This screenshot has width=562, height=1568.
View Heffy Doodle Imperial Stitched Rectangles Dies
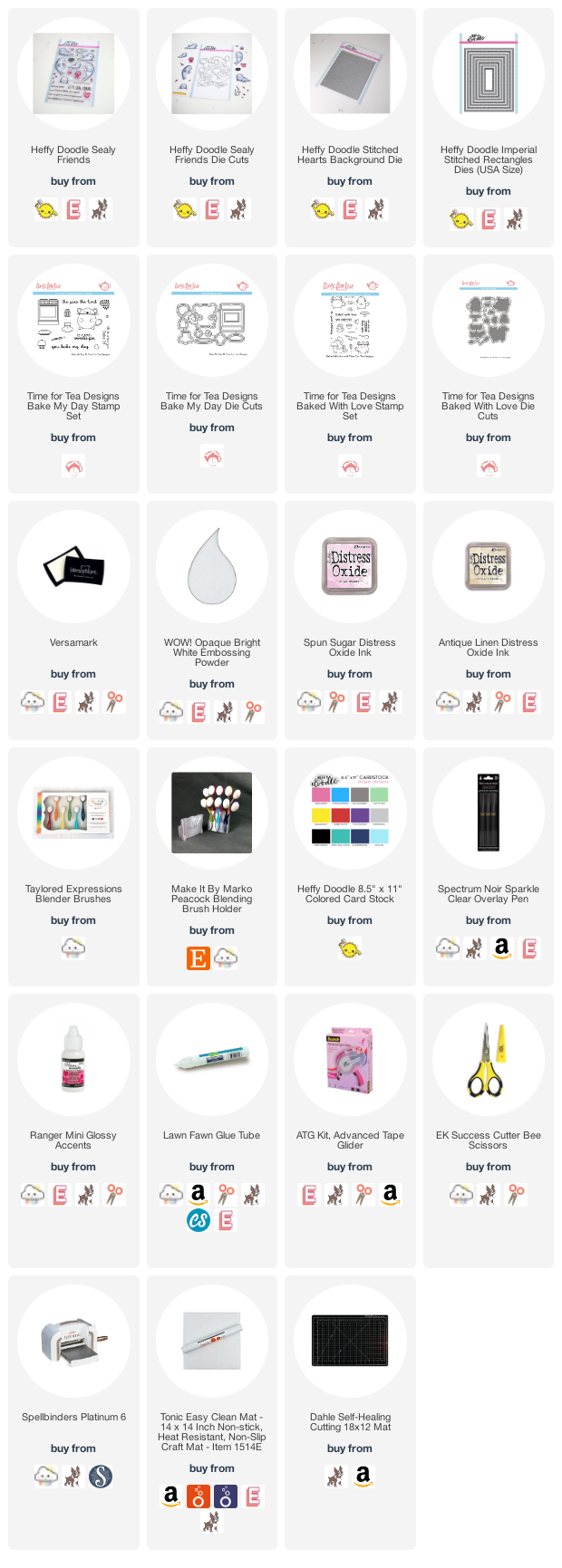pyautogui.click(x=488, y=72)
